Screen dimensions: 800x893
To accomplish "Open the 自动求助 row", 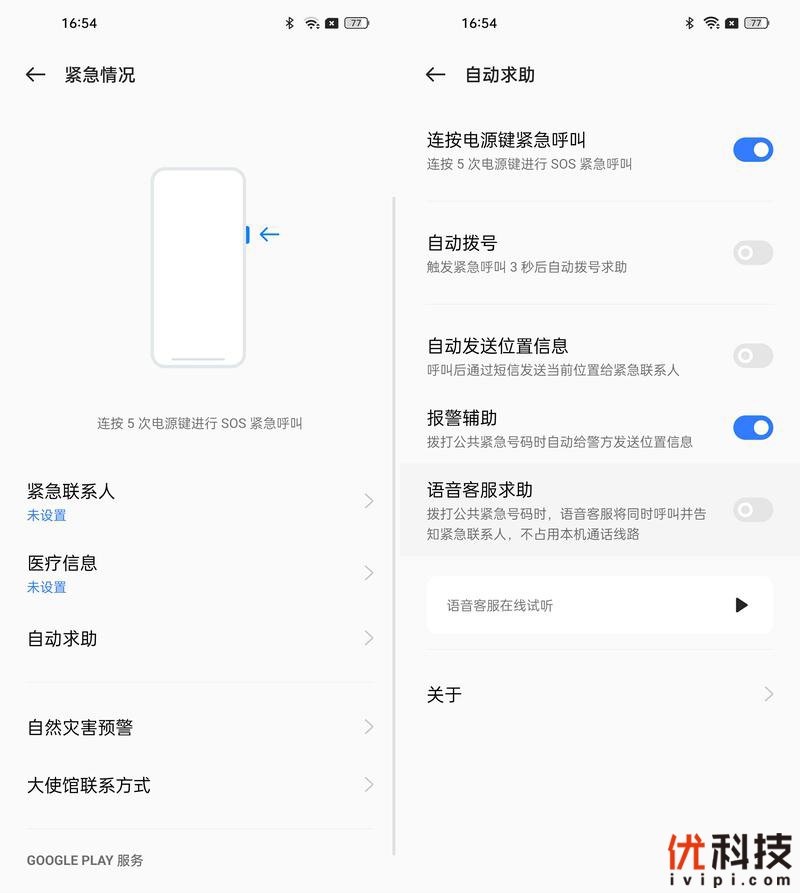I will pyautogui.click(x=200, y=638).
